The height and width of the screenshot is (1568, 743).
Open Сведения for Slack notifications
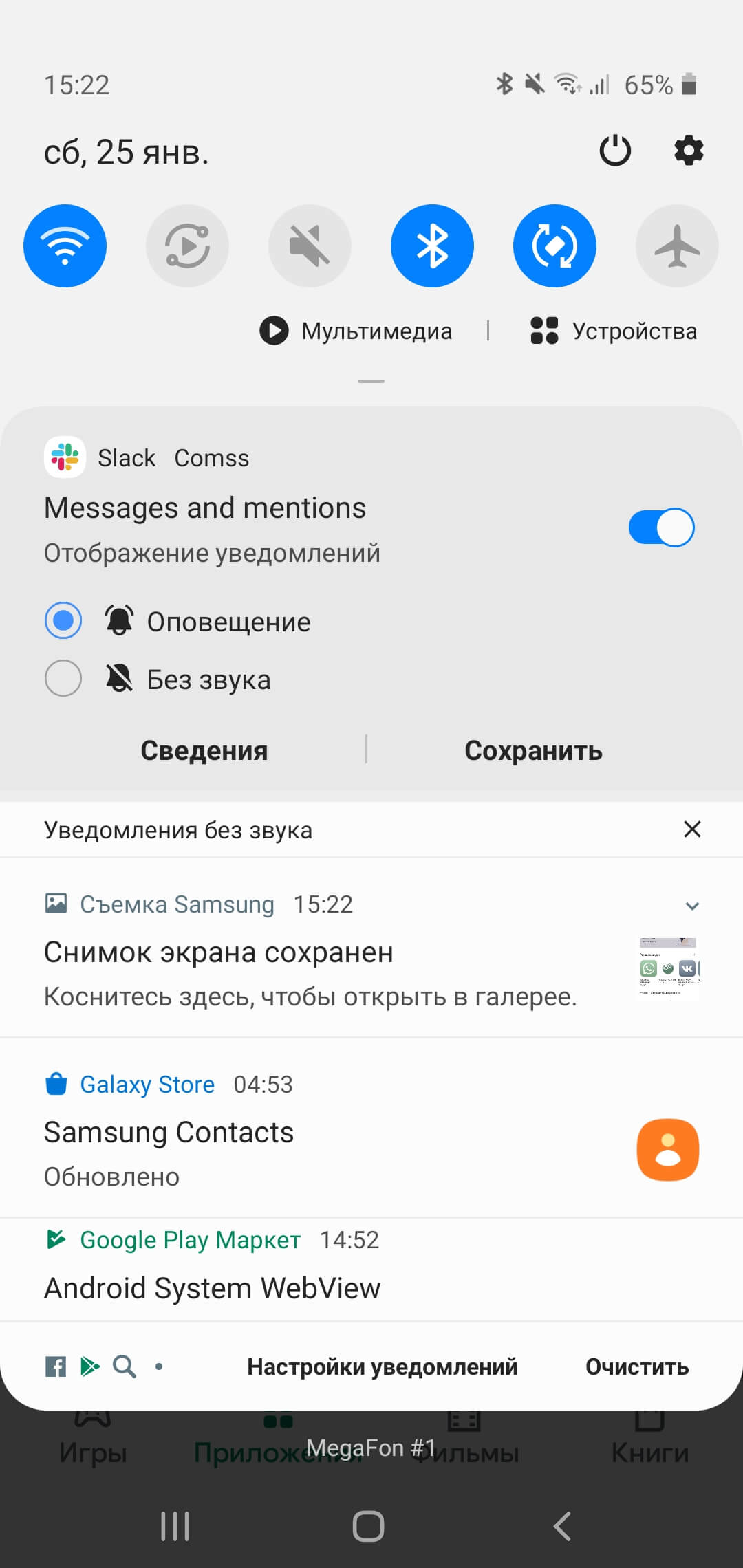[204, 750]
